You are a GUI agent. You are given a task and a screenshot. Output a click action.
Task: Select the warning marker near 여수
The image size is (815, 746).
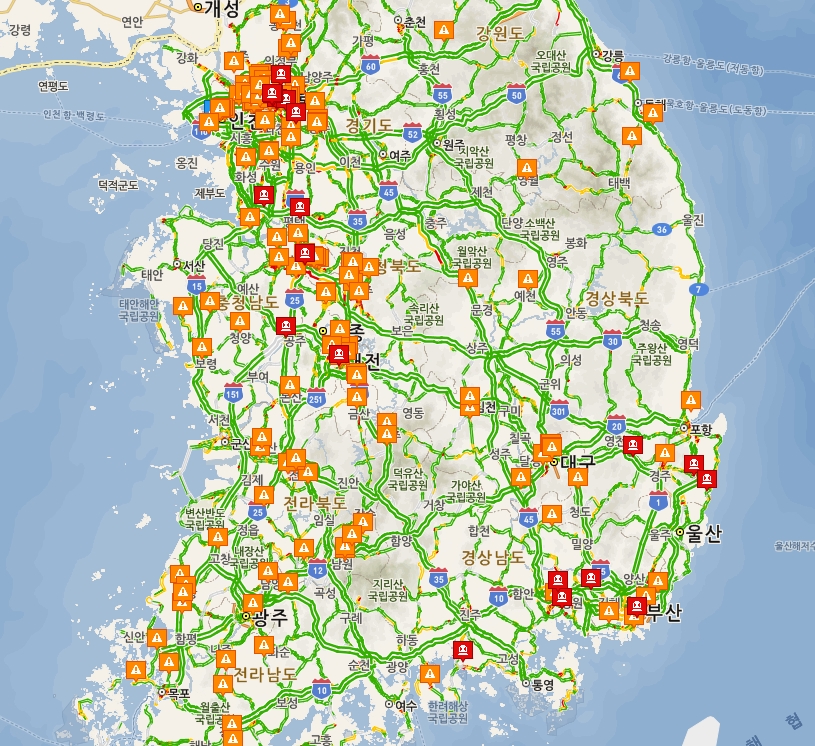tap(431, 674)
